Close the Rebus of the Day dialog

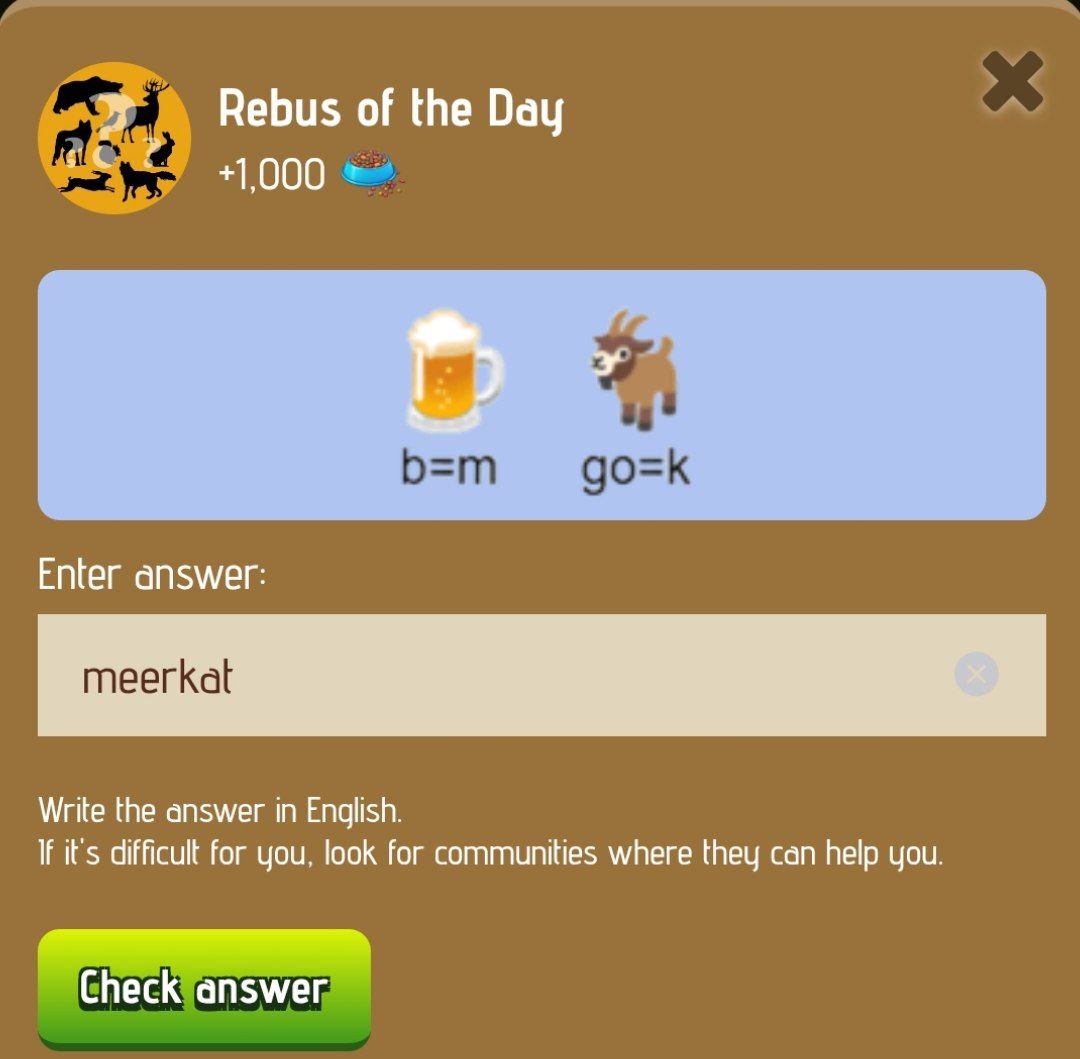(1012, 82)
